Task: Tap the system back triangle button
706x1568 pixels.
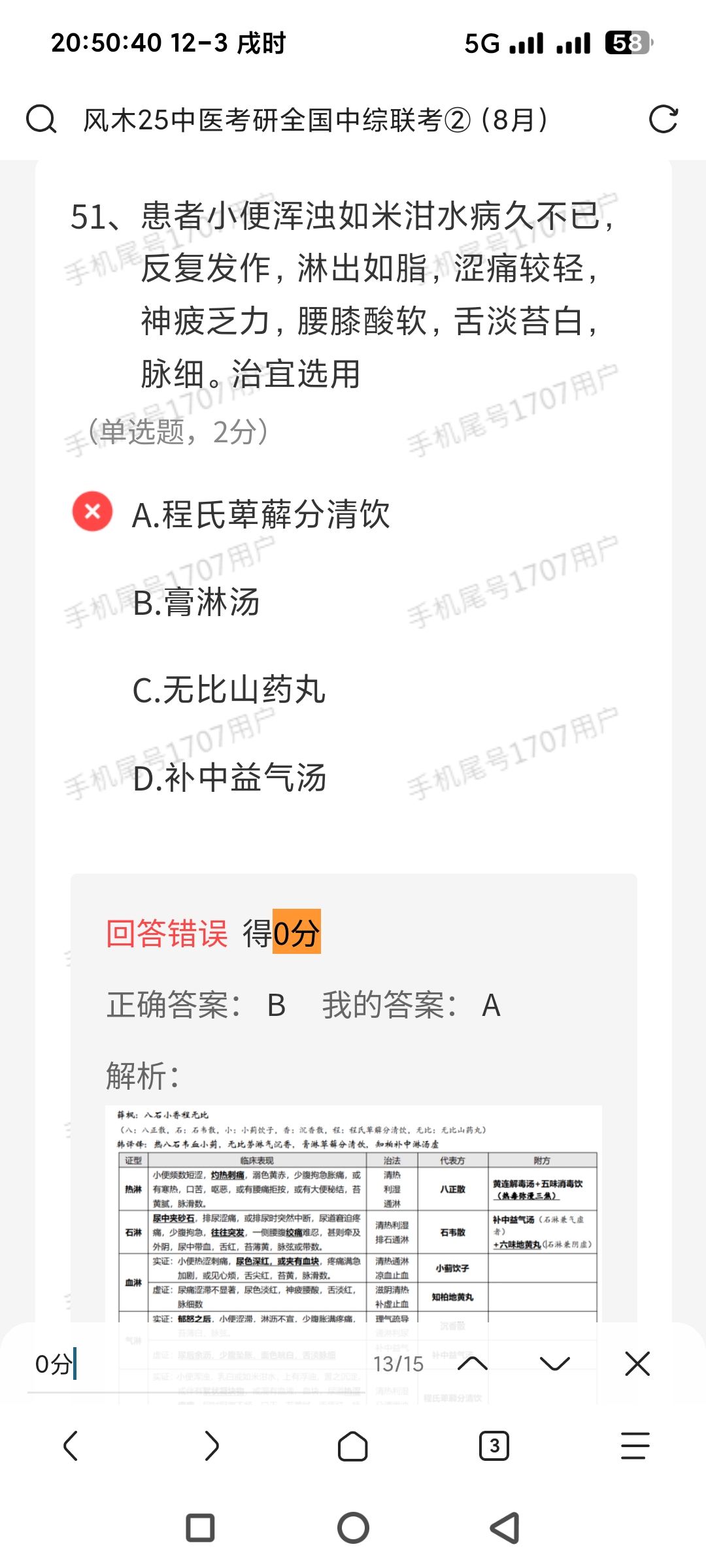Action: point(505,1528)
